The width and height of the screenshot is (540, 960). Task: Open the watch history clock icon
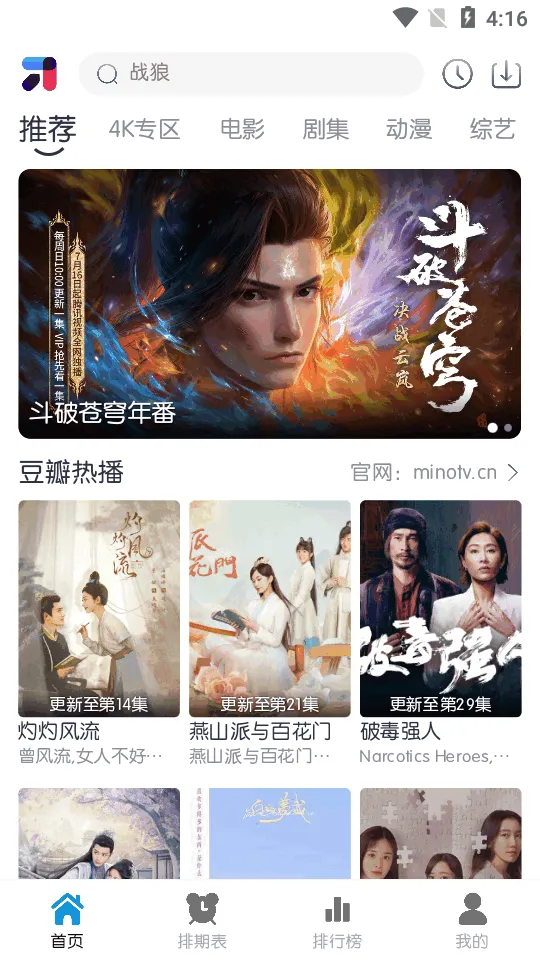(x=457, y=74)
